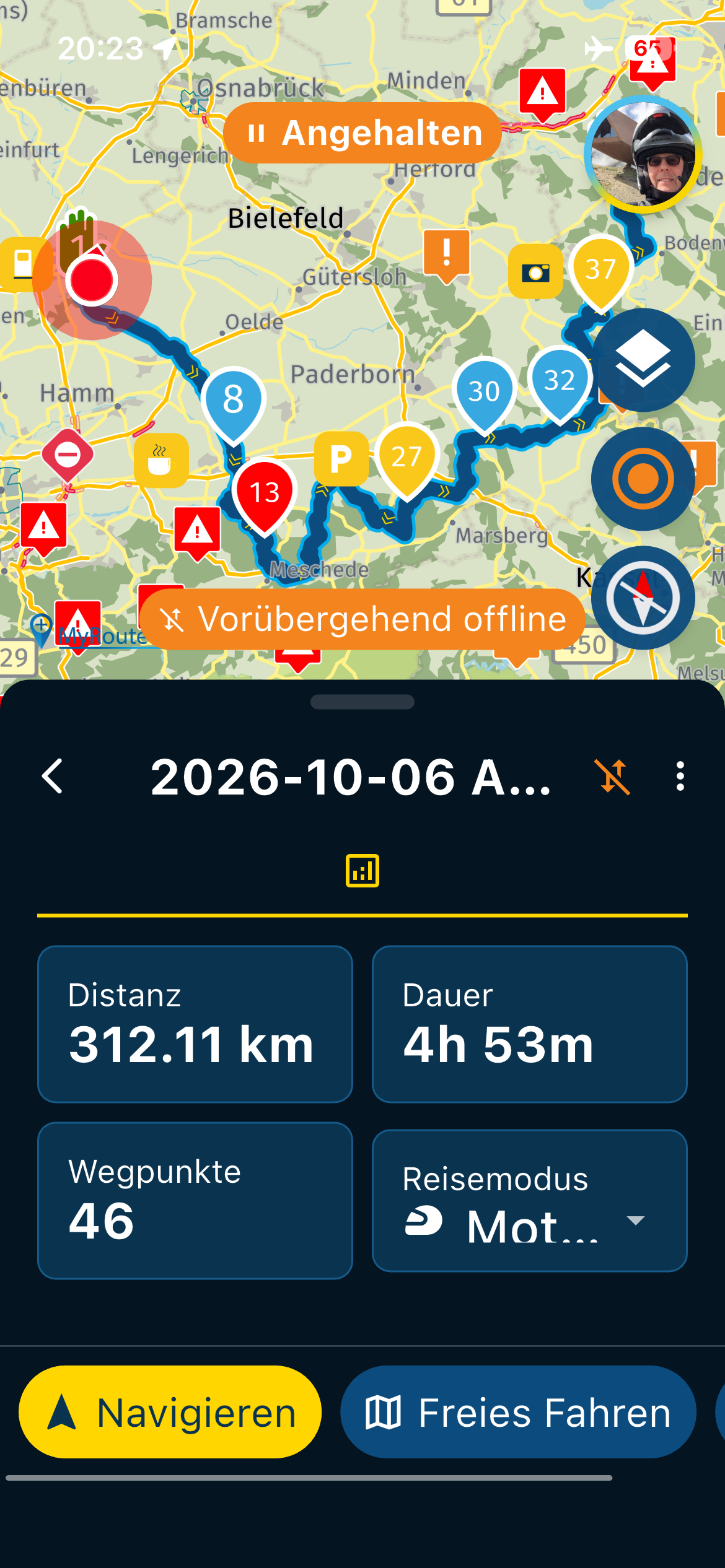Tap the Angehalten paused status pill
This screenshot has width=725, height=1568.
(362, 133)
